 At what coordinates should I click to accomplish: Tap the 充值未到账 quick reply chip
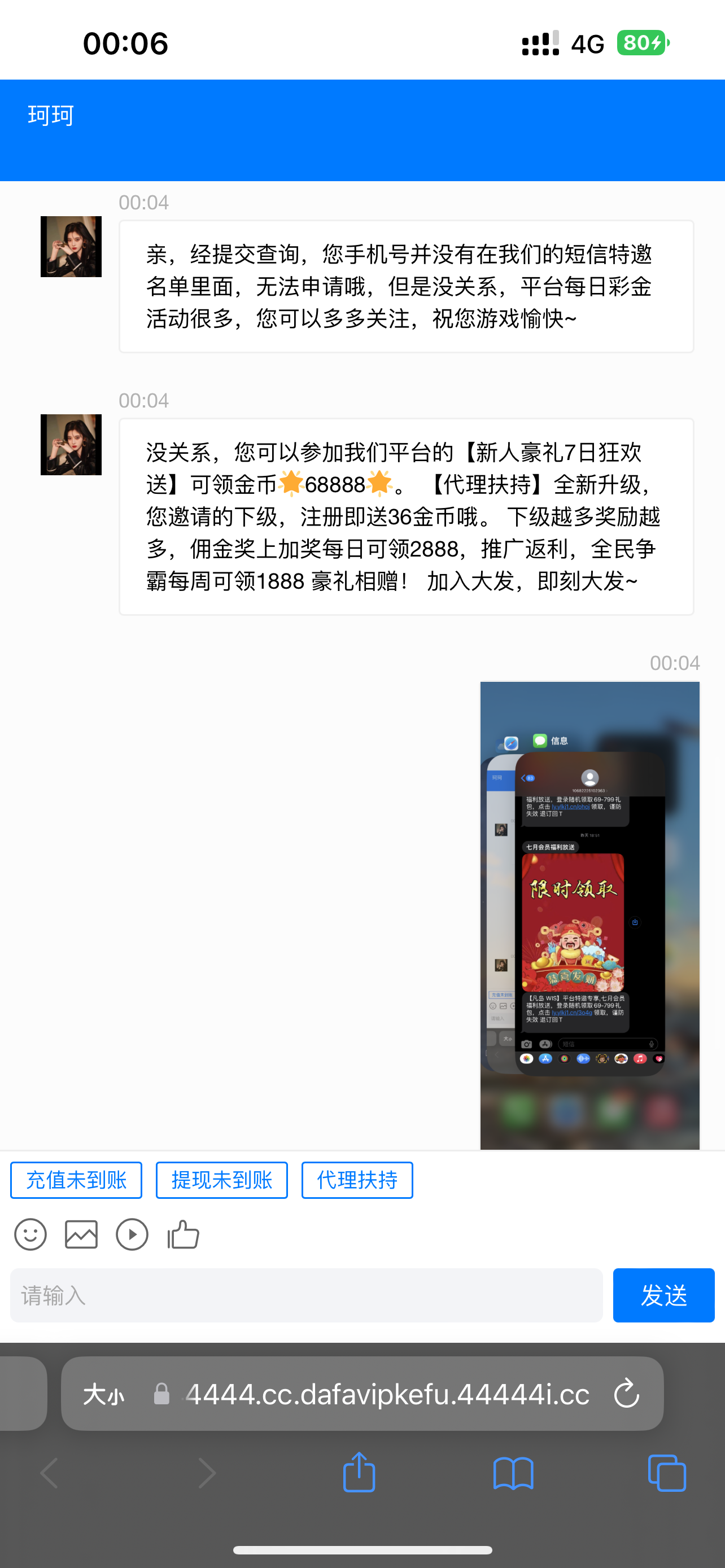(x=76, y=1180)
